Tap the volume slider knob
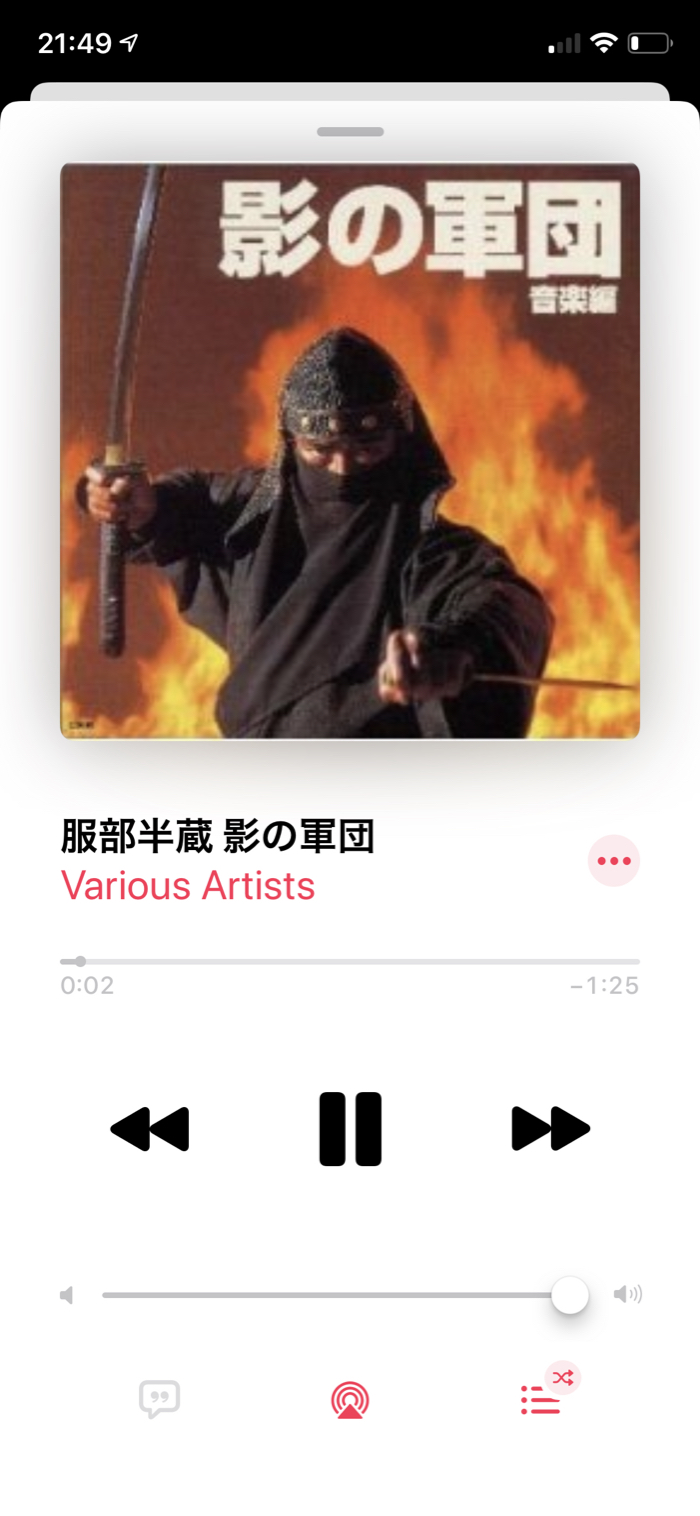The height and width of the screenshot is (1516, 700). coord(570,1295)
